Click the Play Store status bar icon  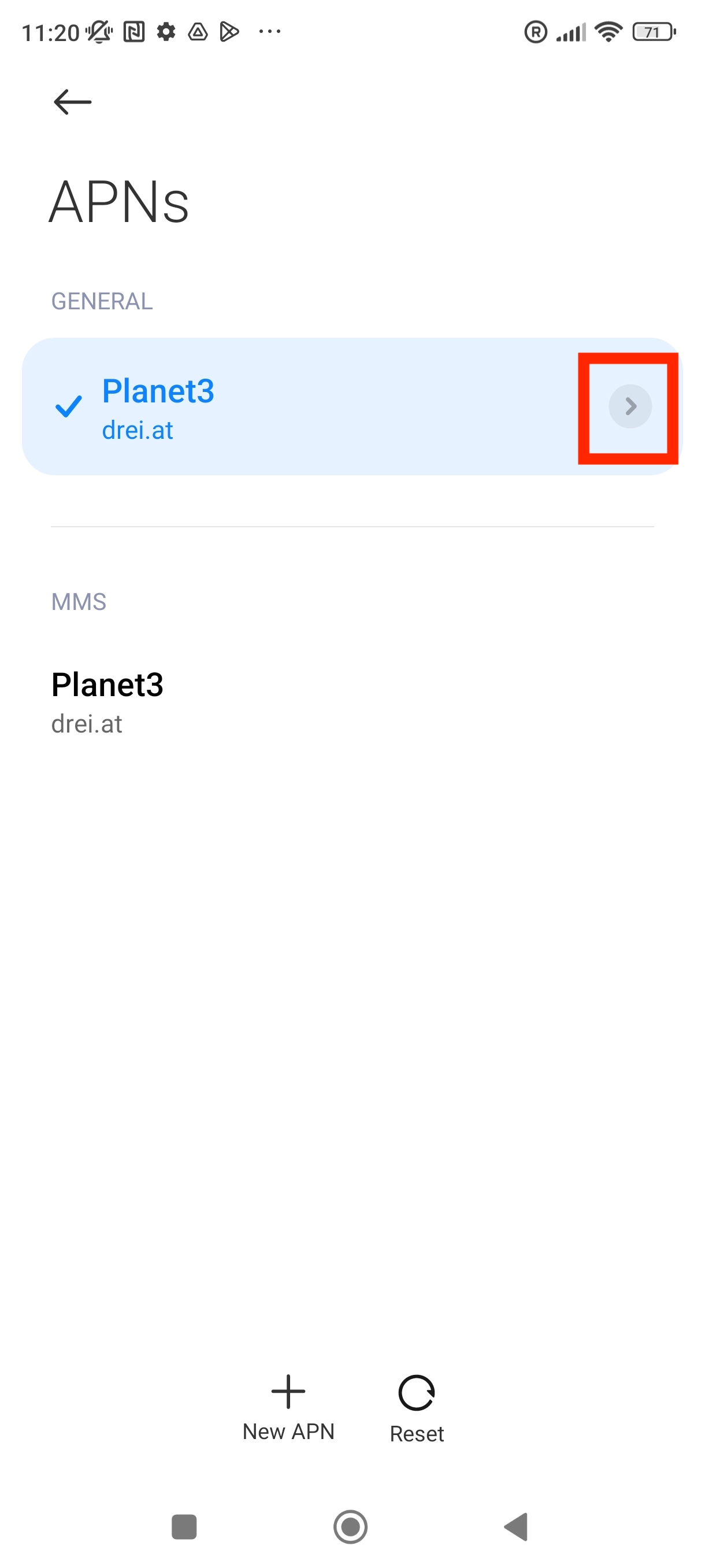click(x=229, y=31)
